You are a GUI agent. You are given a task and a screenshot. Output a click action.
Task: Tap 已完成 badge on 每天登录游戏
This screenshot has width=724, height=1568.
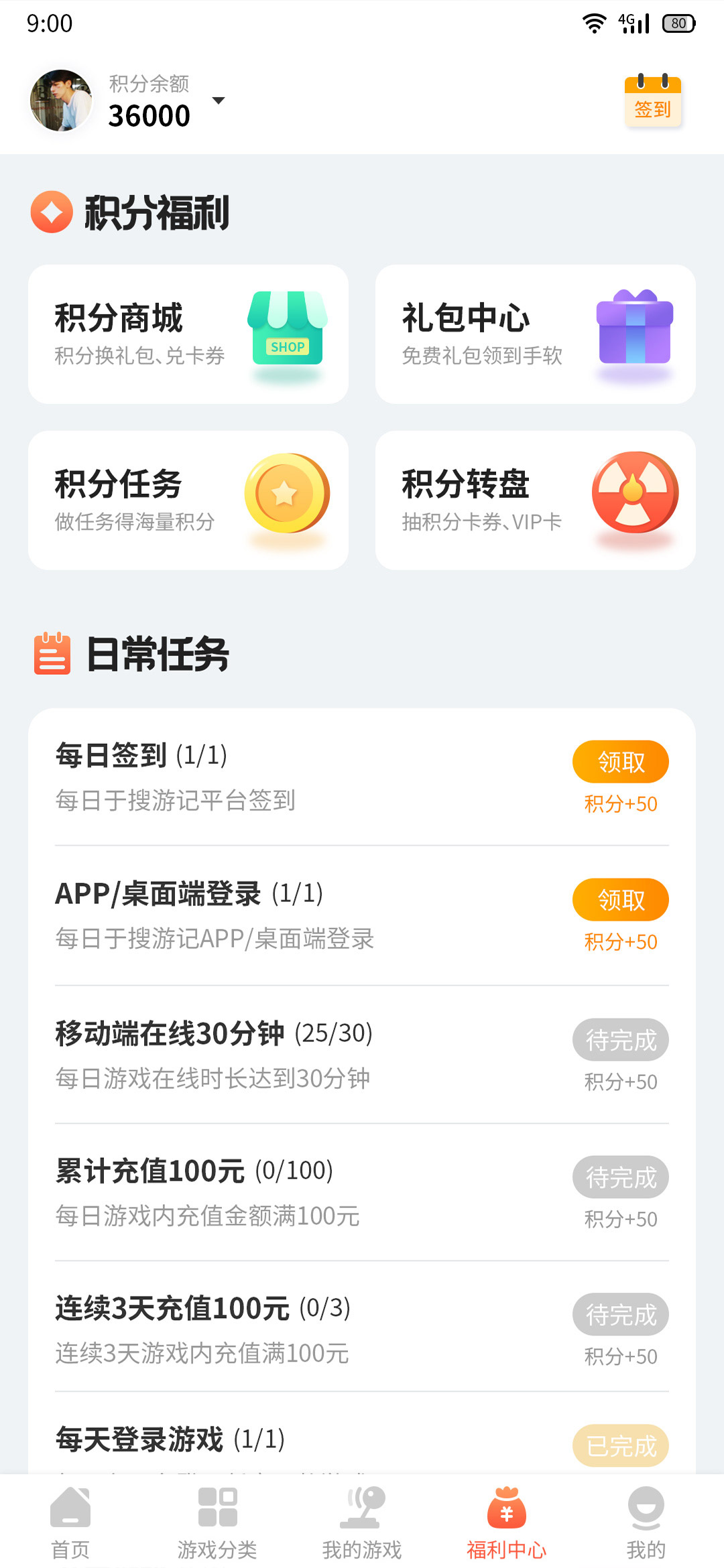point(620,1447)
